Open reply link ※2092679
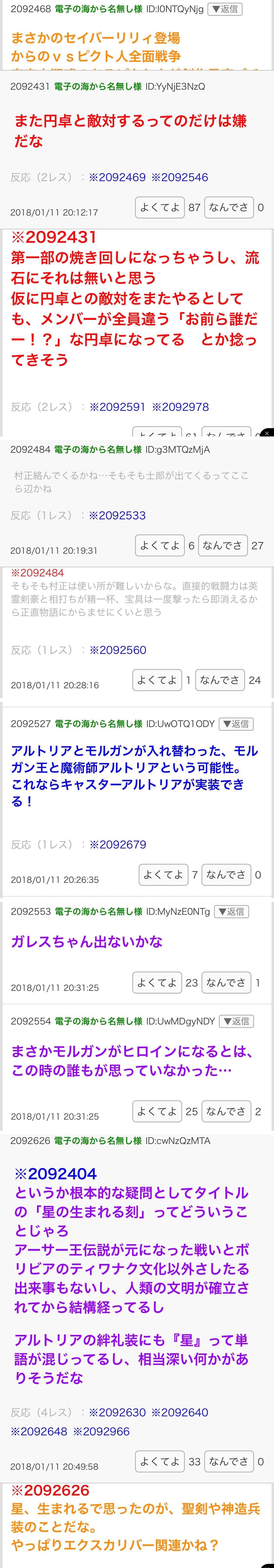274x1568 pixels. pos(117,844)
